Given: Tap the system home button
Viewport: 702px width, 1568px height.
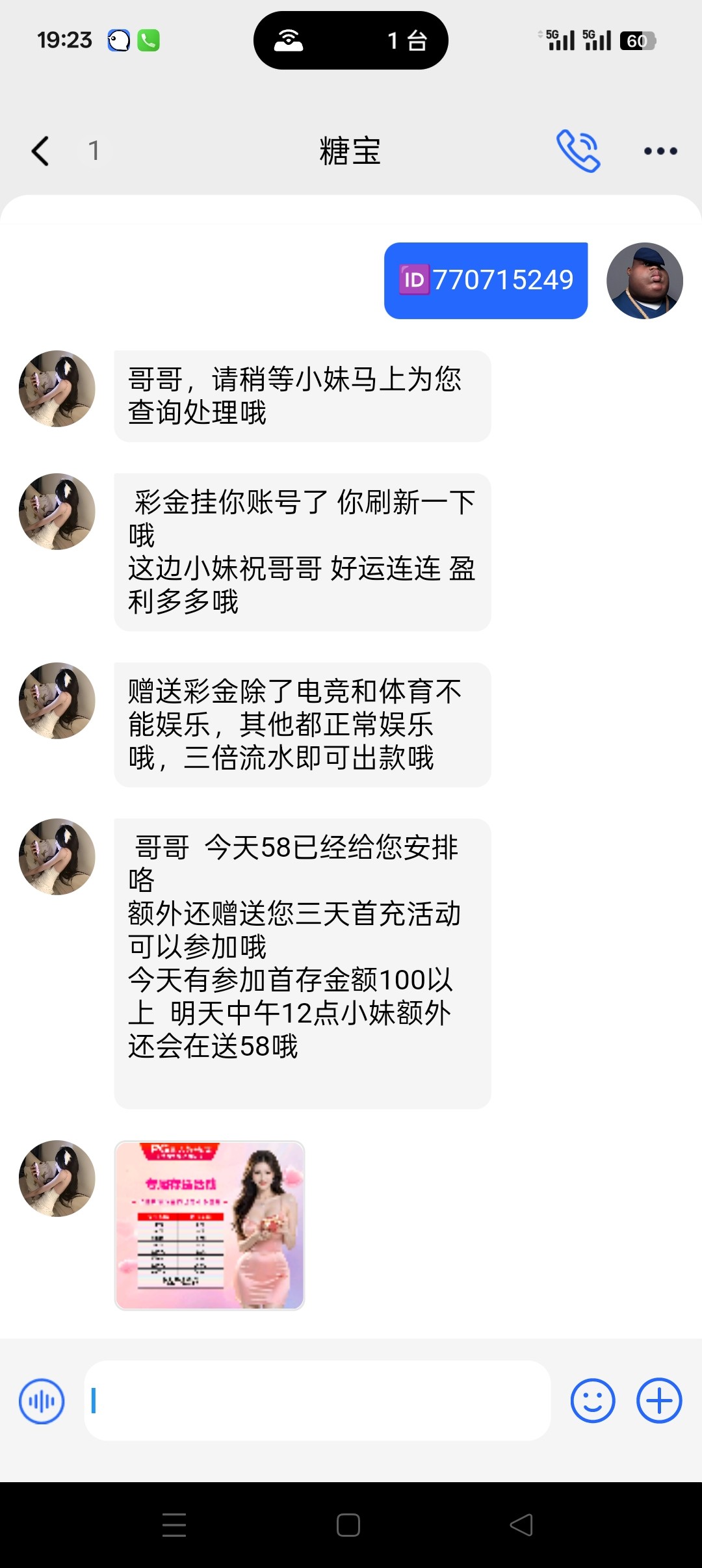Looking at the screenshot, I should (348, 1525).
